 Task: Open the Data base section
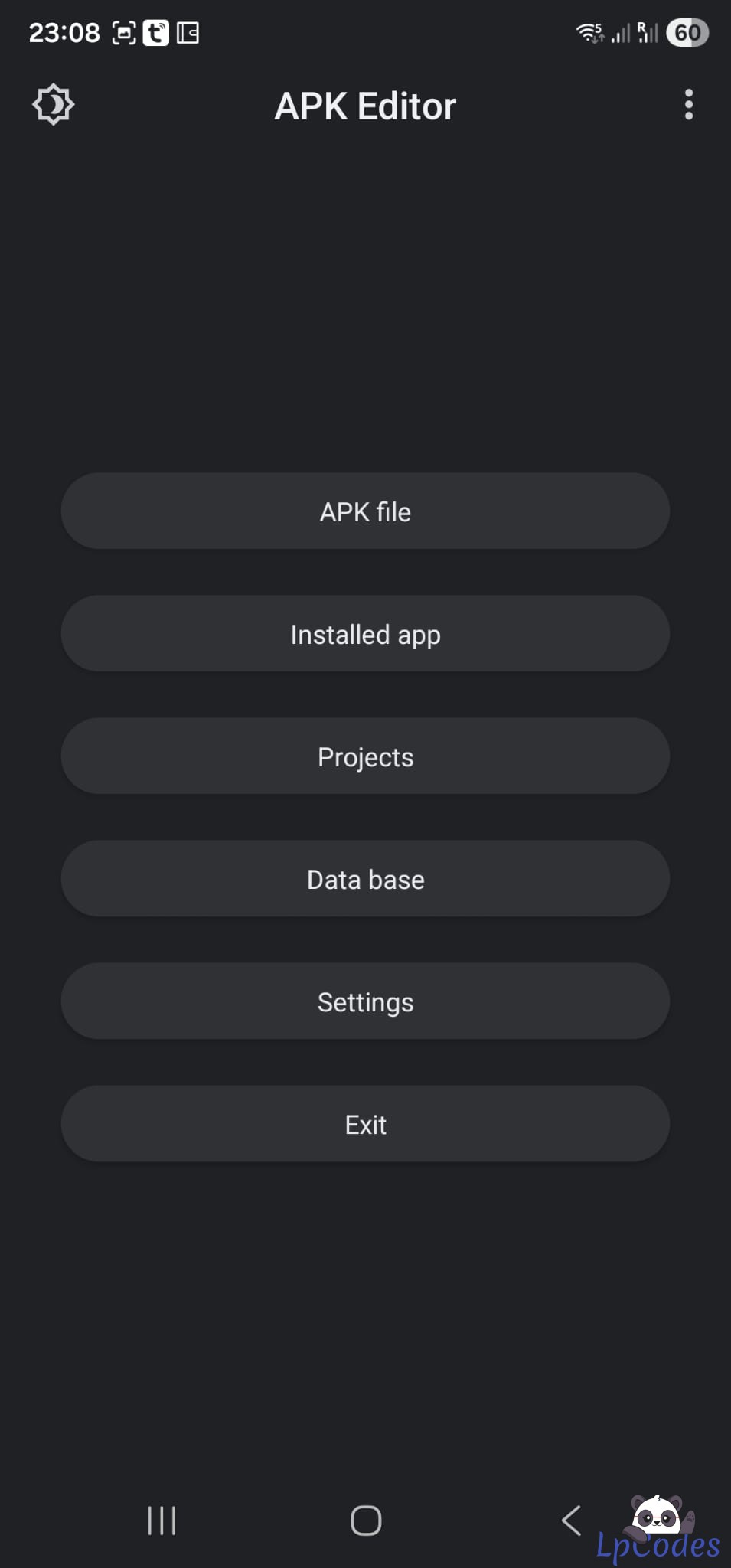(x=365, y=879)
